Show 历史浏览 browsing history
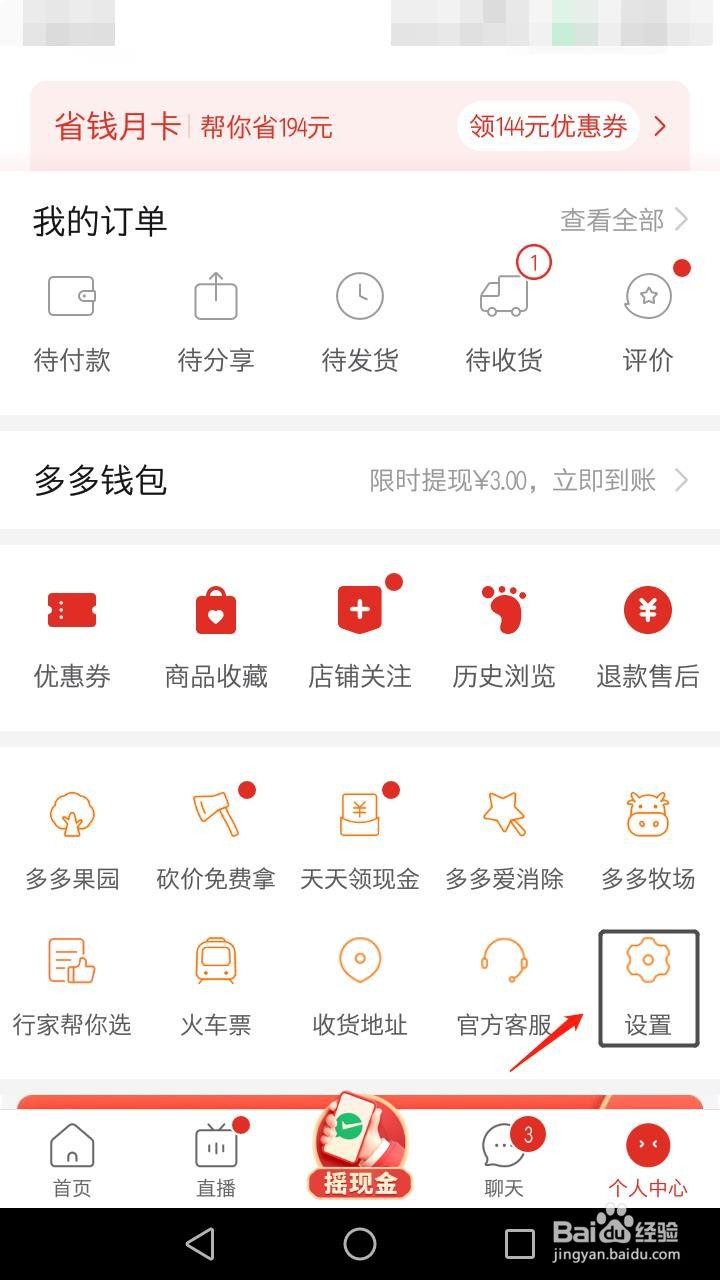Viewport: 720px width, 1280px height. [504, 637]
